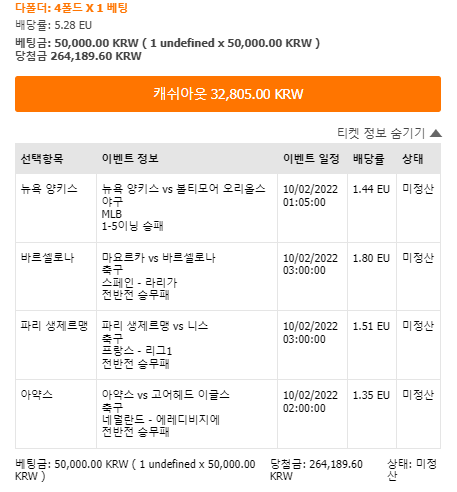Collapse details with 티켓 정보 숨기기
Image resolution: width=457 pixels, height=492 pixels.
(389, 133)
